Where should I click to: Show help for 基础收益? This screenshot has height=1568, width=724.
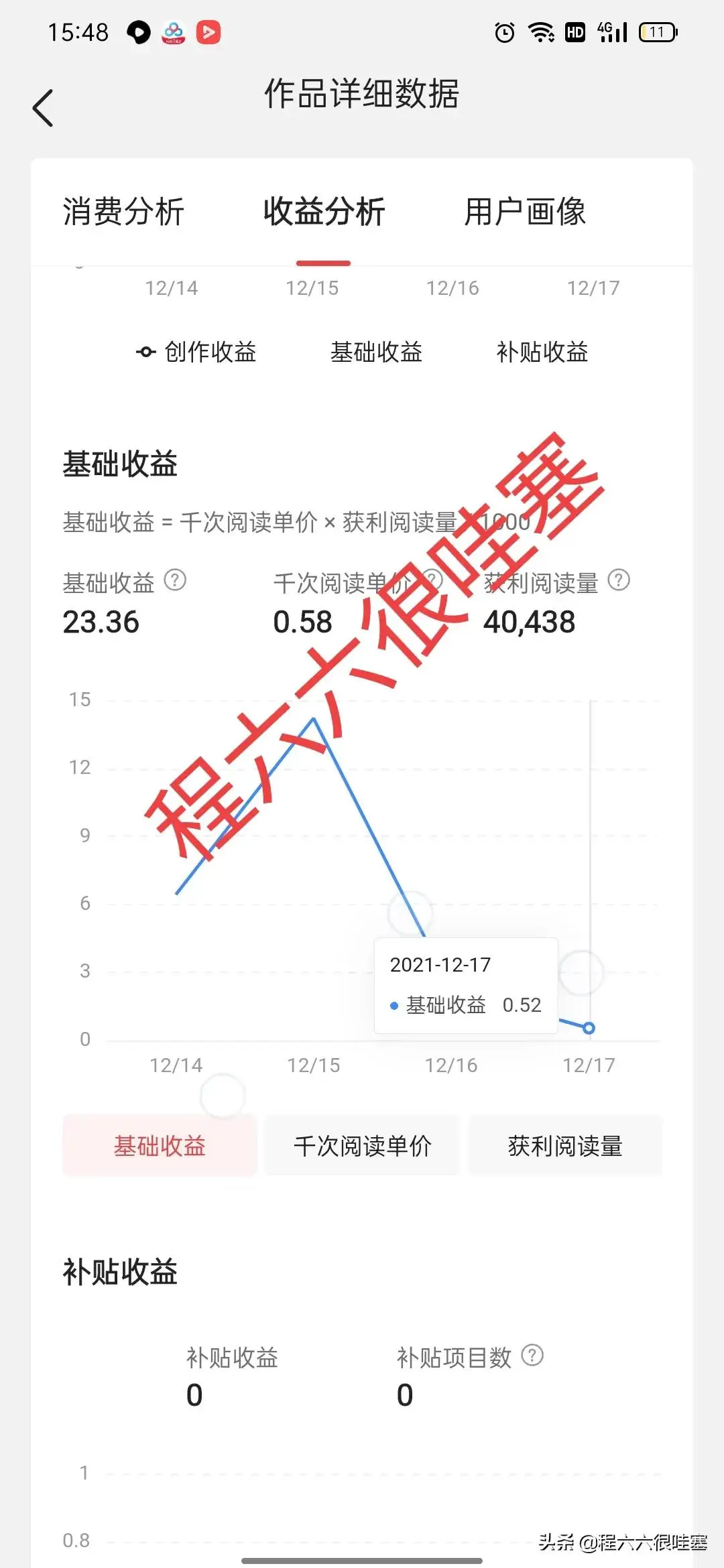point(175,580)
